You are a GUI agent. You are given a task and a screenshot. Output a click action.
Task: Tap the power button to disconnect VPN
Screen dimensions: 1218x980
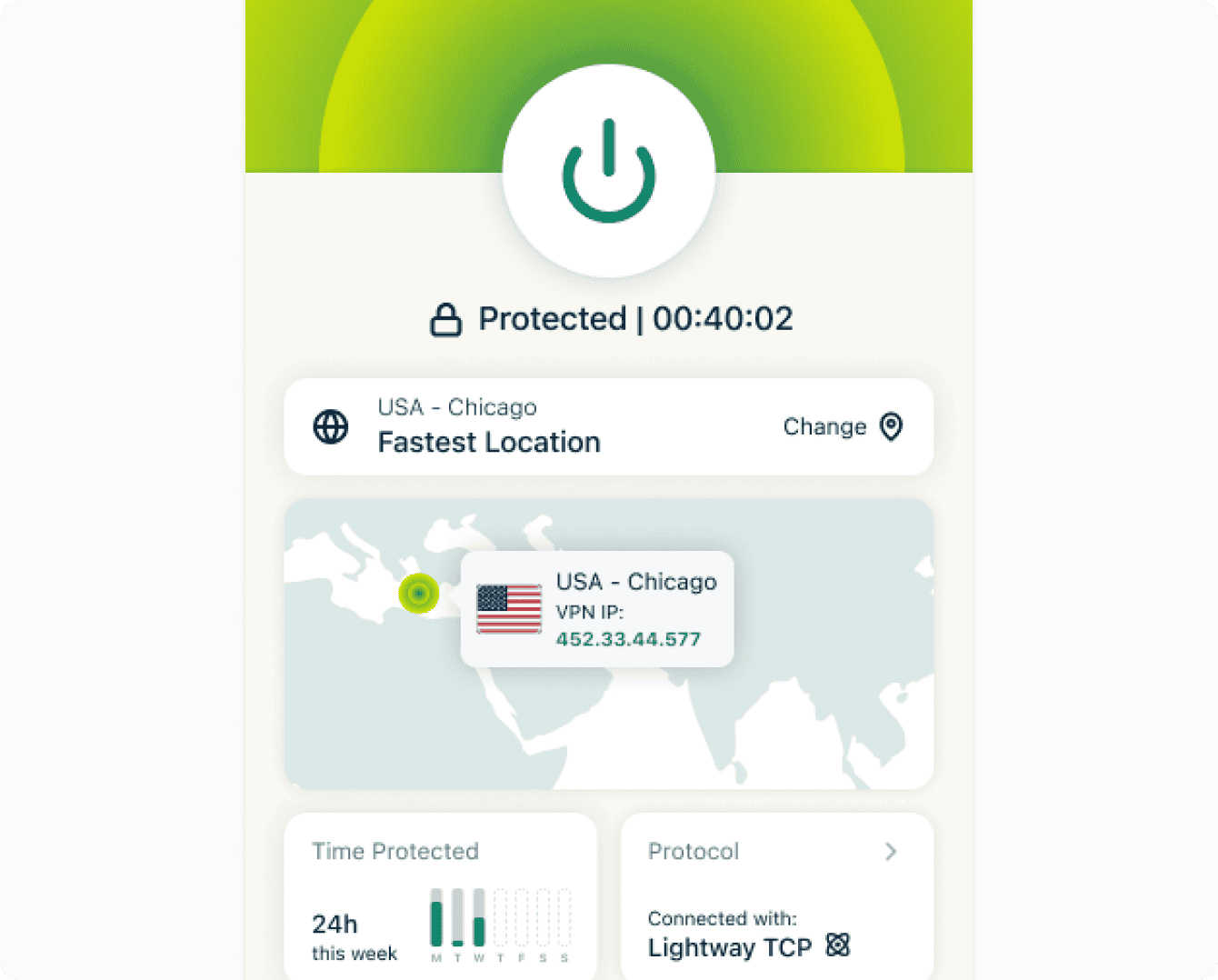(x=608, y=171)
